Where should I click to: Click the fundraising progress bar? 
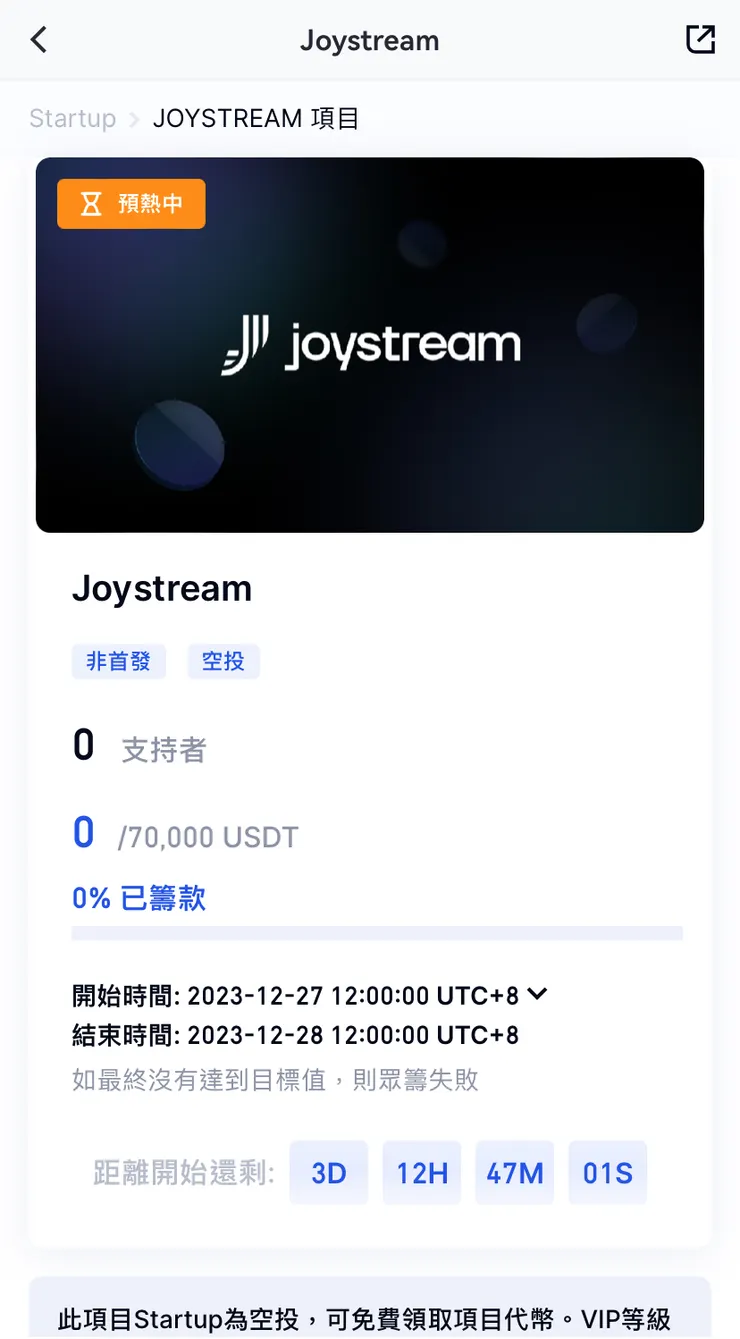click(376, 932)
